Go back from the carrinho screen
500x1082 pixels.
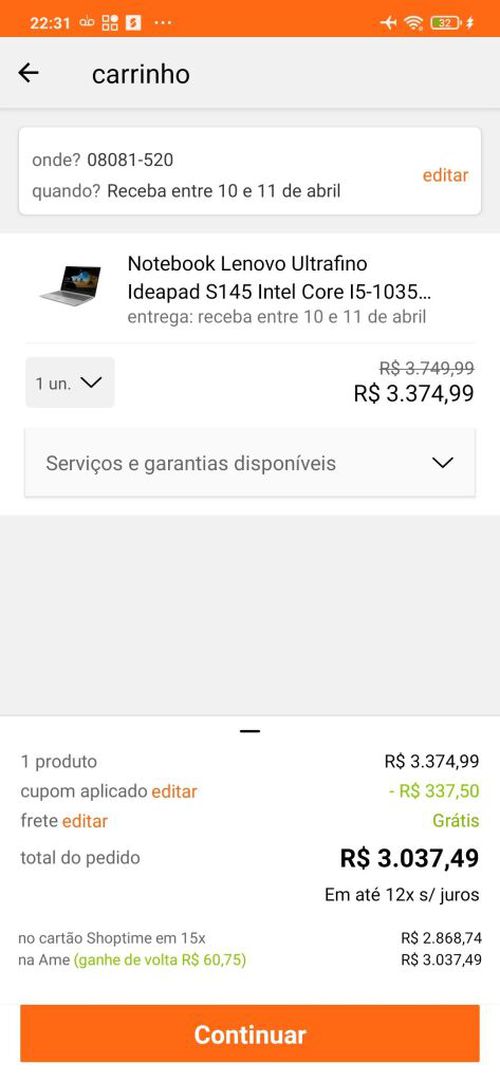tap(28, 72)
